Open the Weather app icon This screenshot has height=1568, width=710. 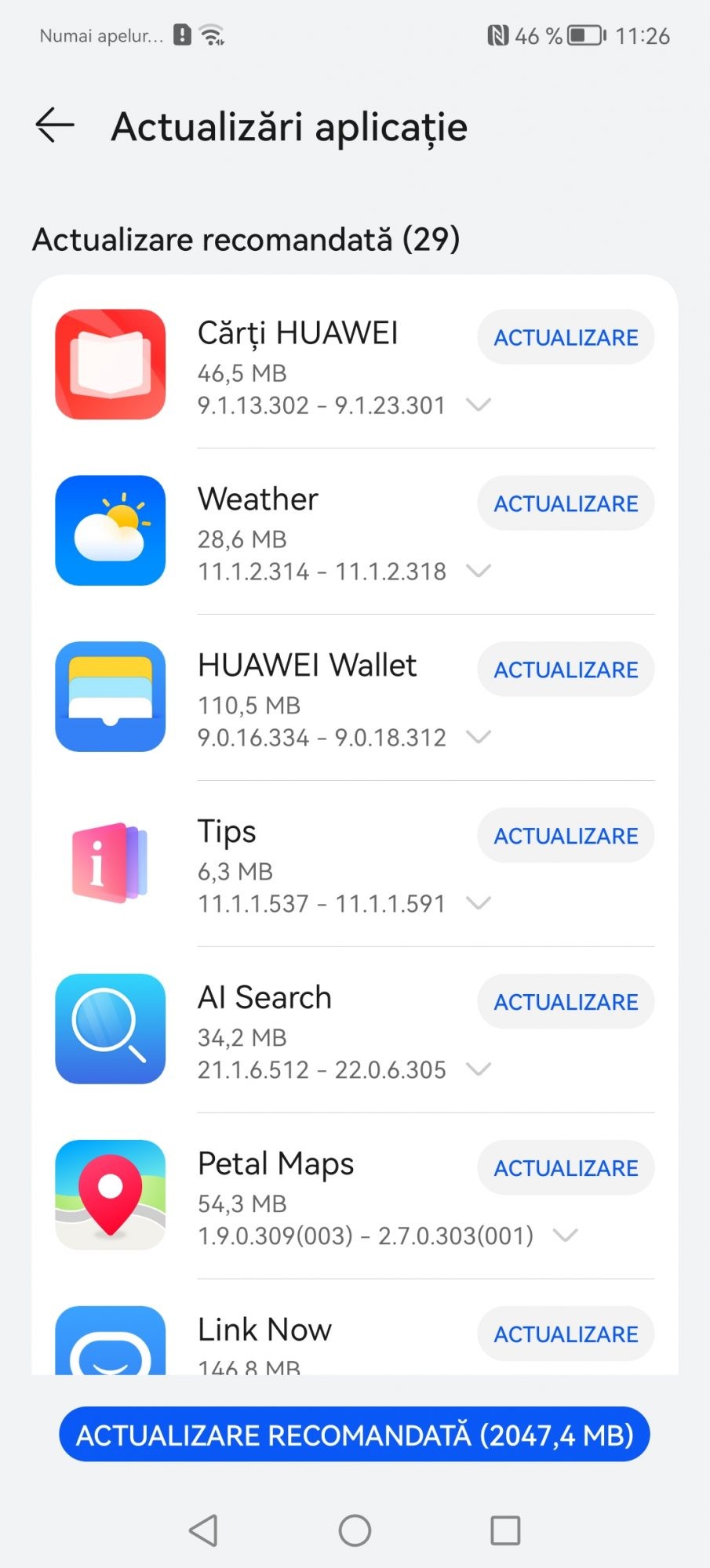click(111, 531)
